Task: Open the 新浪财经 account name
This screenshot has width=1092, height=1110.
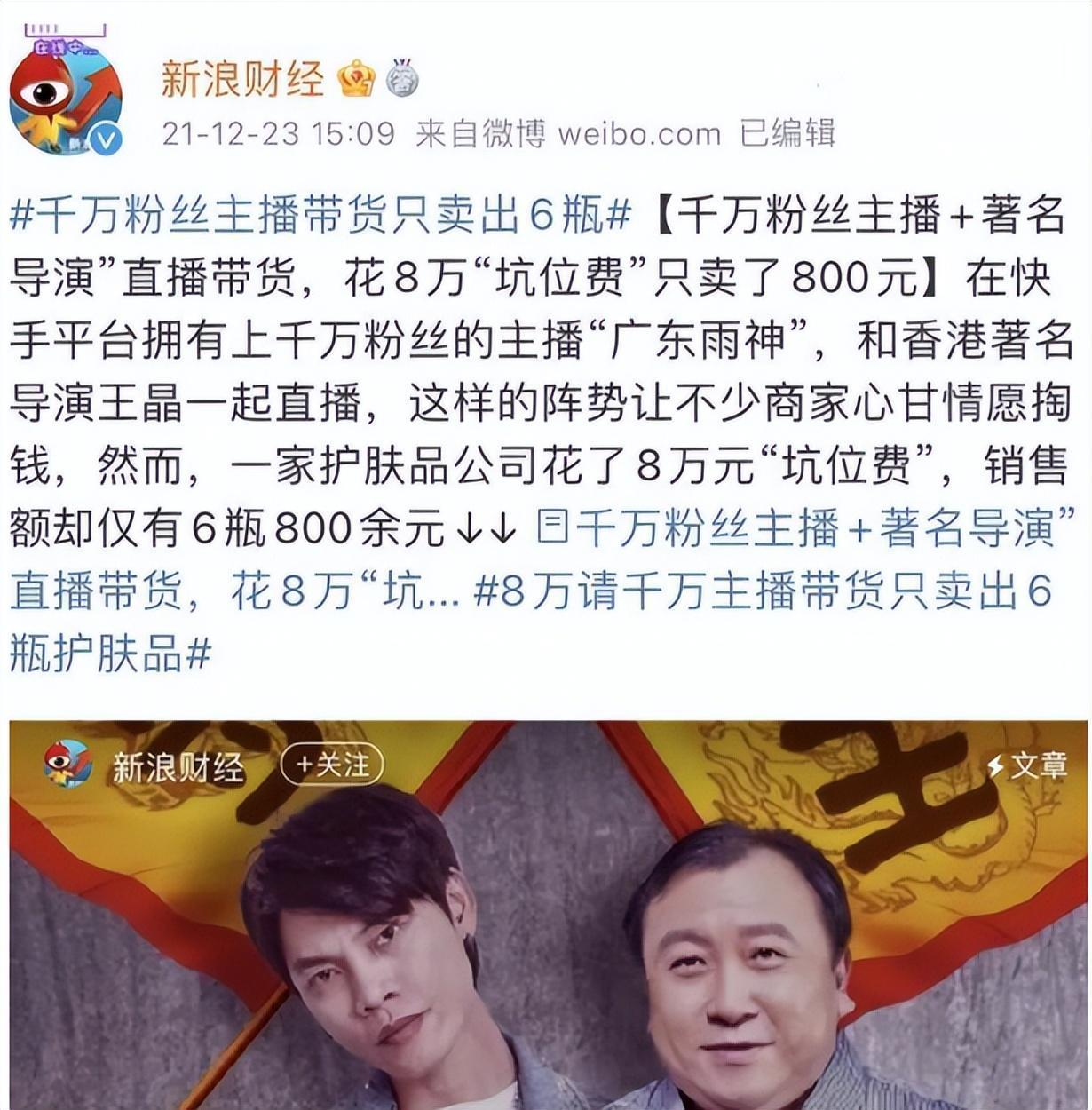Action: click(241, 79)
